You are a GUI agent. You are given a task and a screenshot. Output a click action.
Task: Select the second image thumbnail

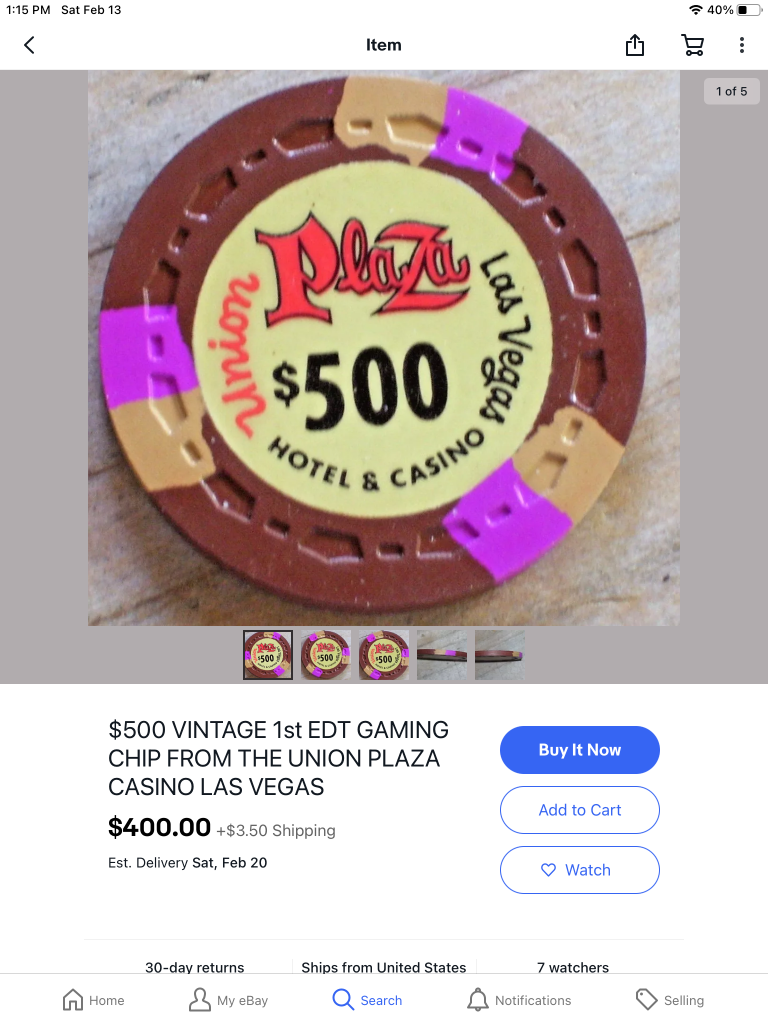(x=326, y=655)
